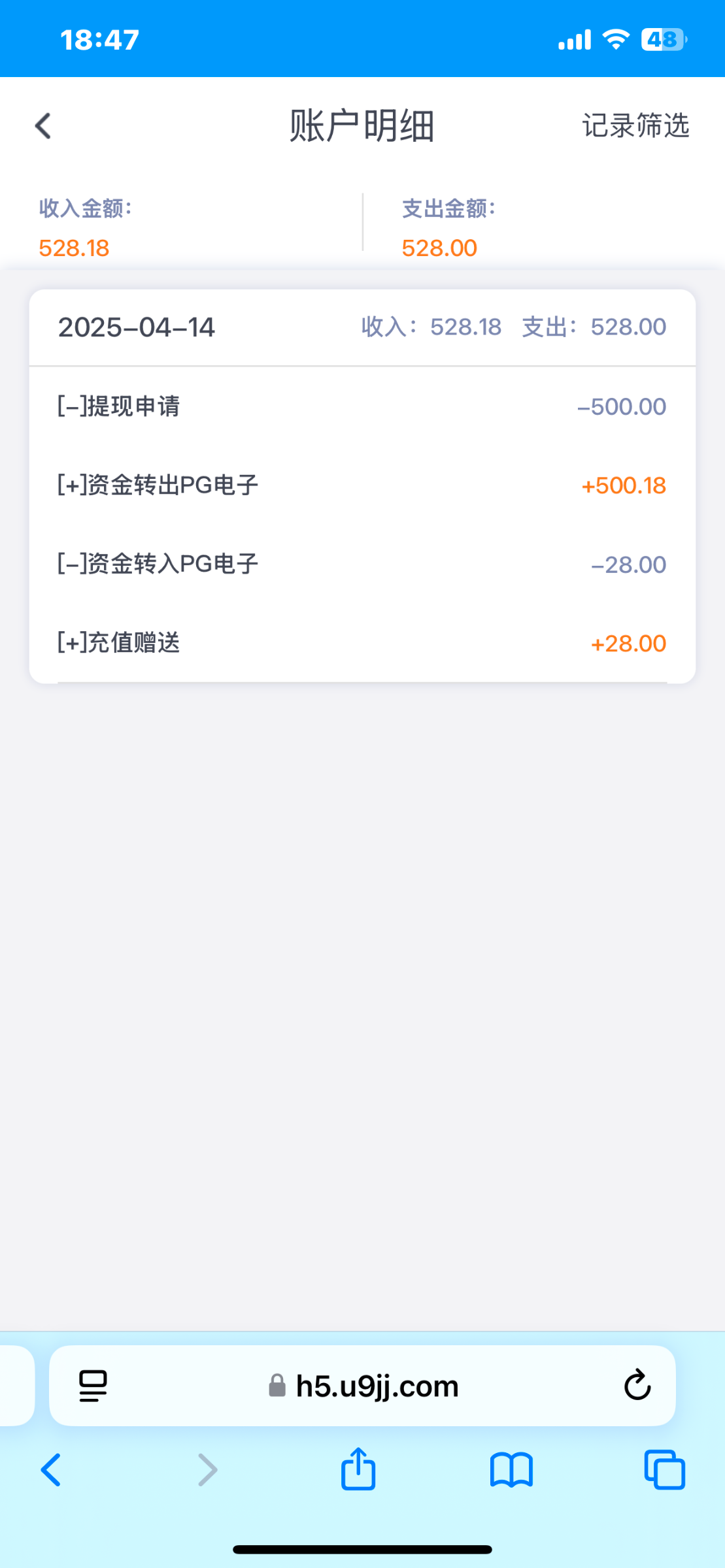Open the 充值赠送 record

(x=362, y=644)
